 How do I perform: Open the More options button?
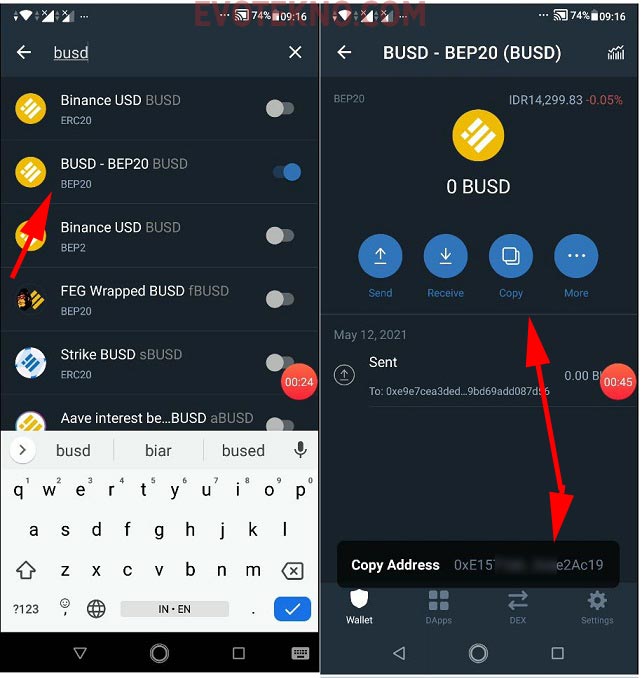click(576, 257)
